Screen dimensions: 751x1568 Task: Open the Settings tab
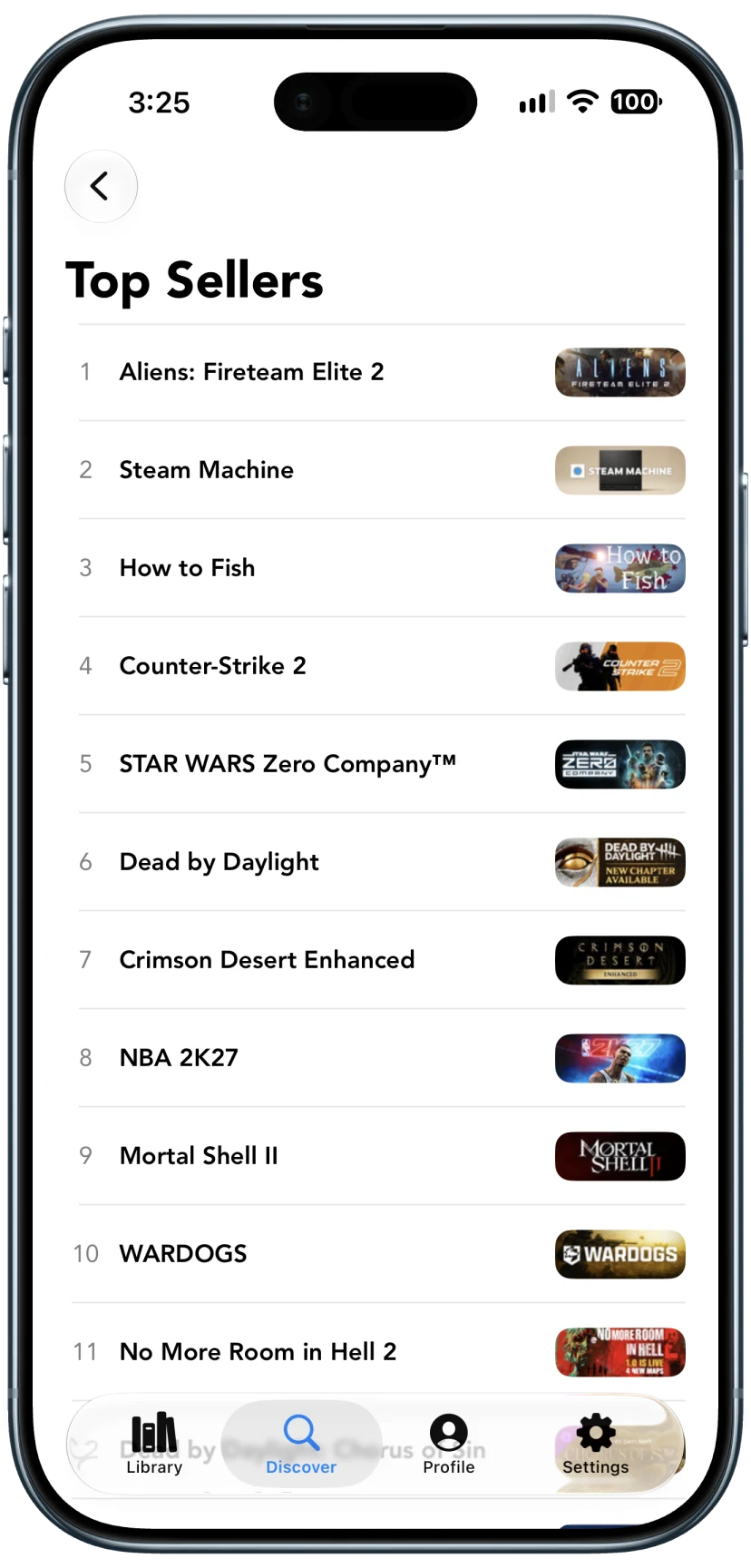coord(596,1444)
